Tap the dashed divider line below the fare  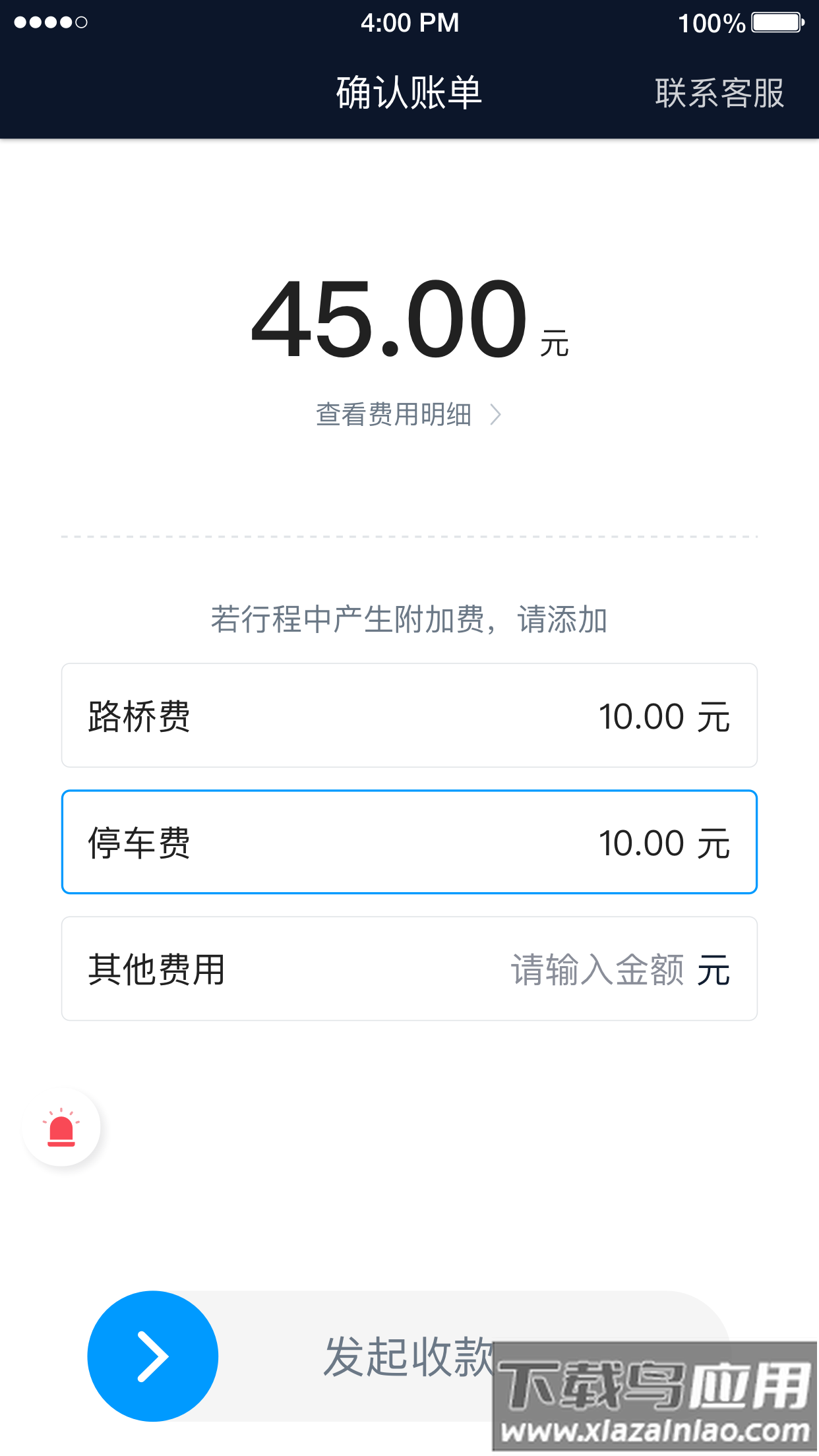[409, 536]
